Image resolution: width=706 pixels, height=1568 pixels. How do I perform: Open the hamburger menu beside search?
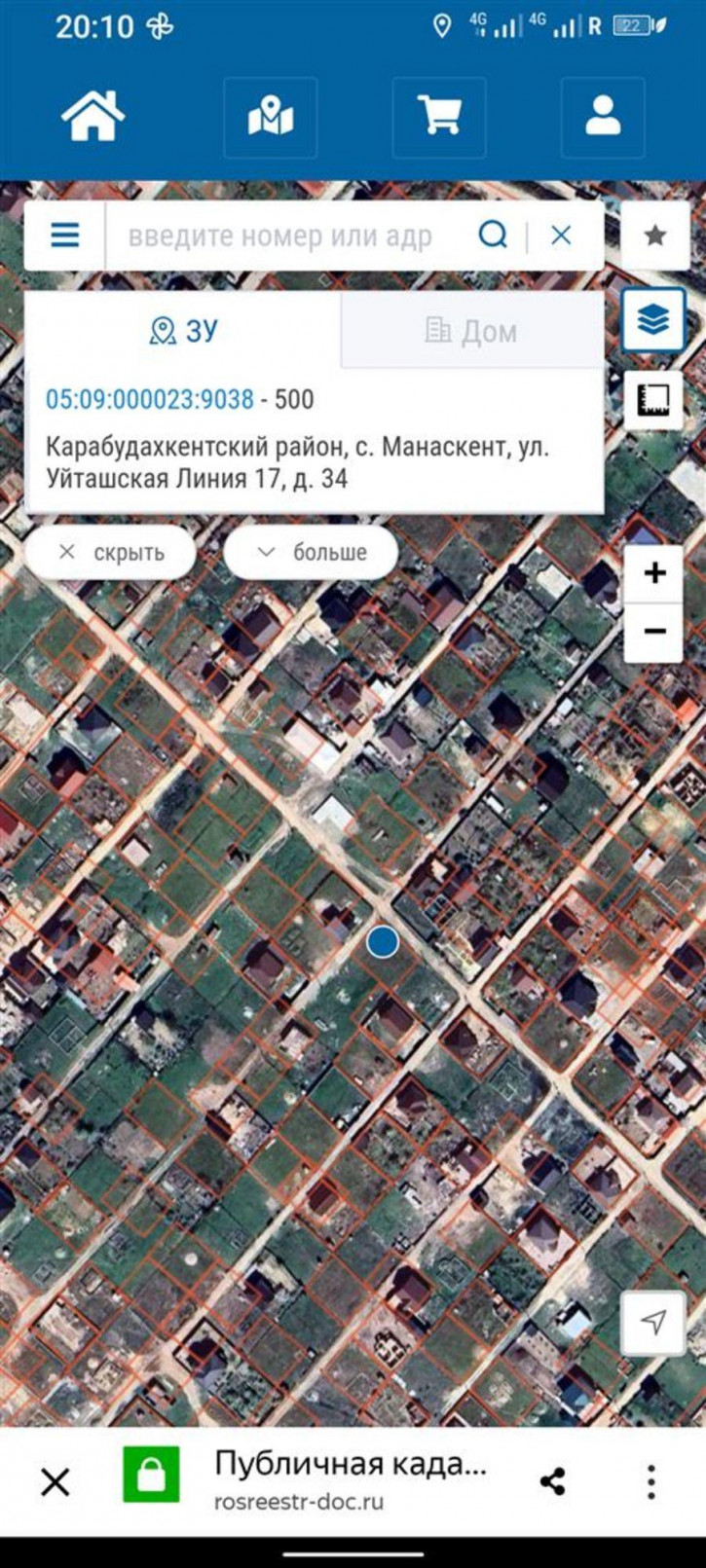tap(65, 235)
